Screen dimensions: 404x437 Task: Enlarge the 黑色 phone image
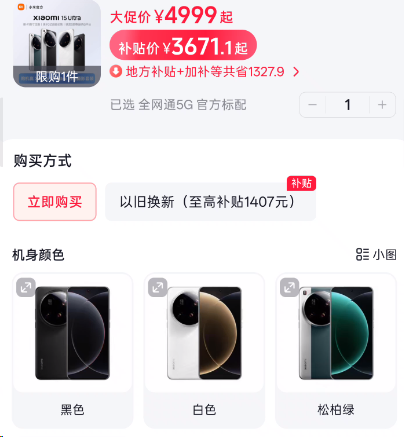pyautogui.click(x=26, y=287)
